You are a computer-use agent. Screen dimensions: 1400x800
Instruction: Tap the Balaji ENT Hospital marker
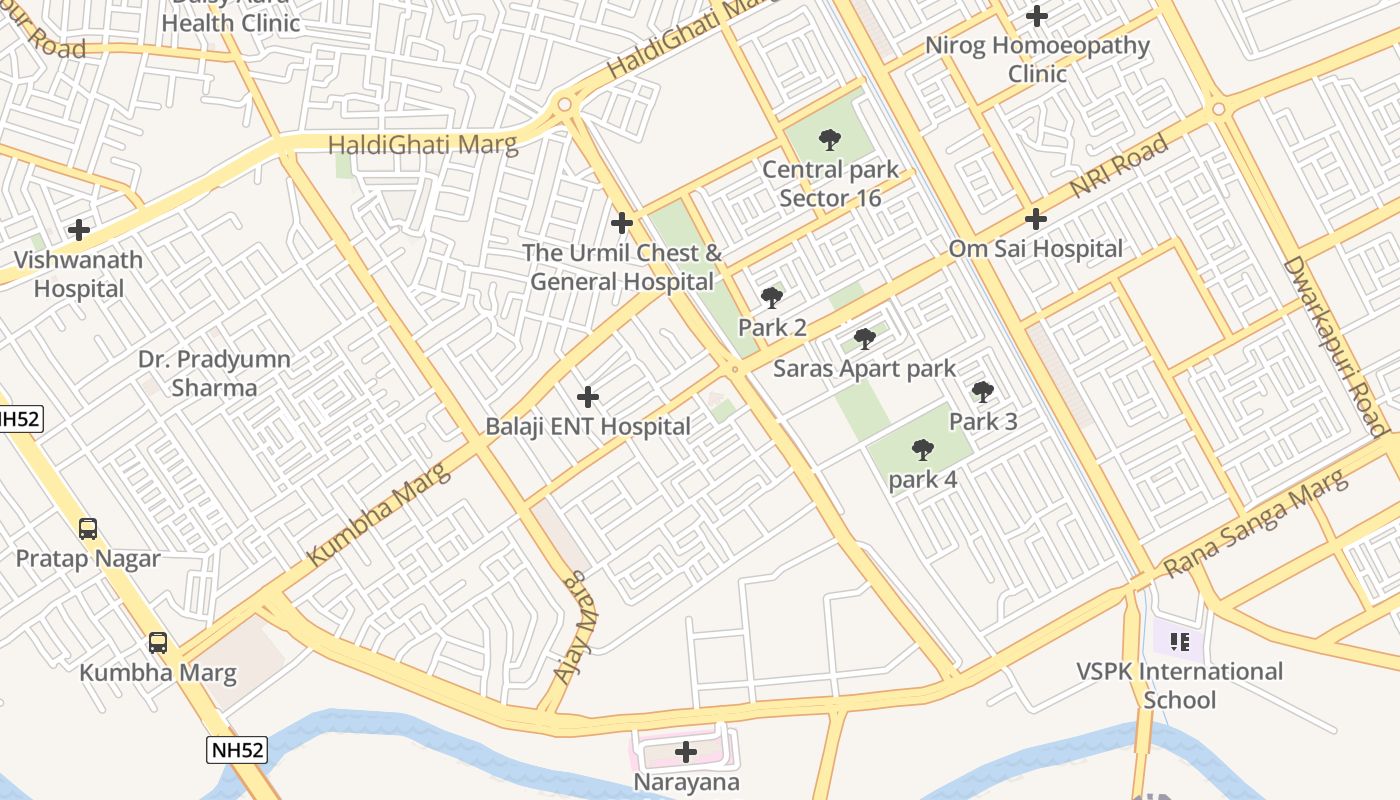tap(588, 397)
